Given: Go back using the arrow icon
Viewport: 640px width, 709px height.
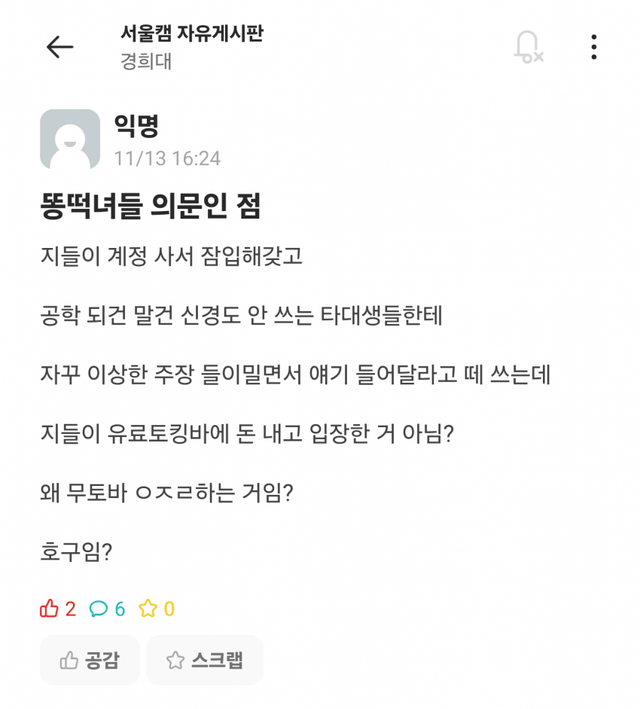Looking at the screenshot, I should (x=60, y=47).
